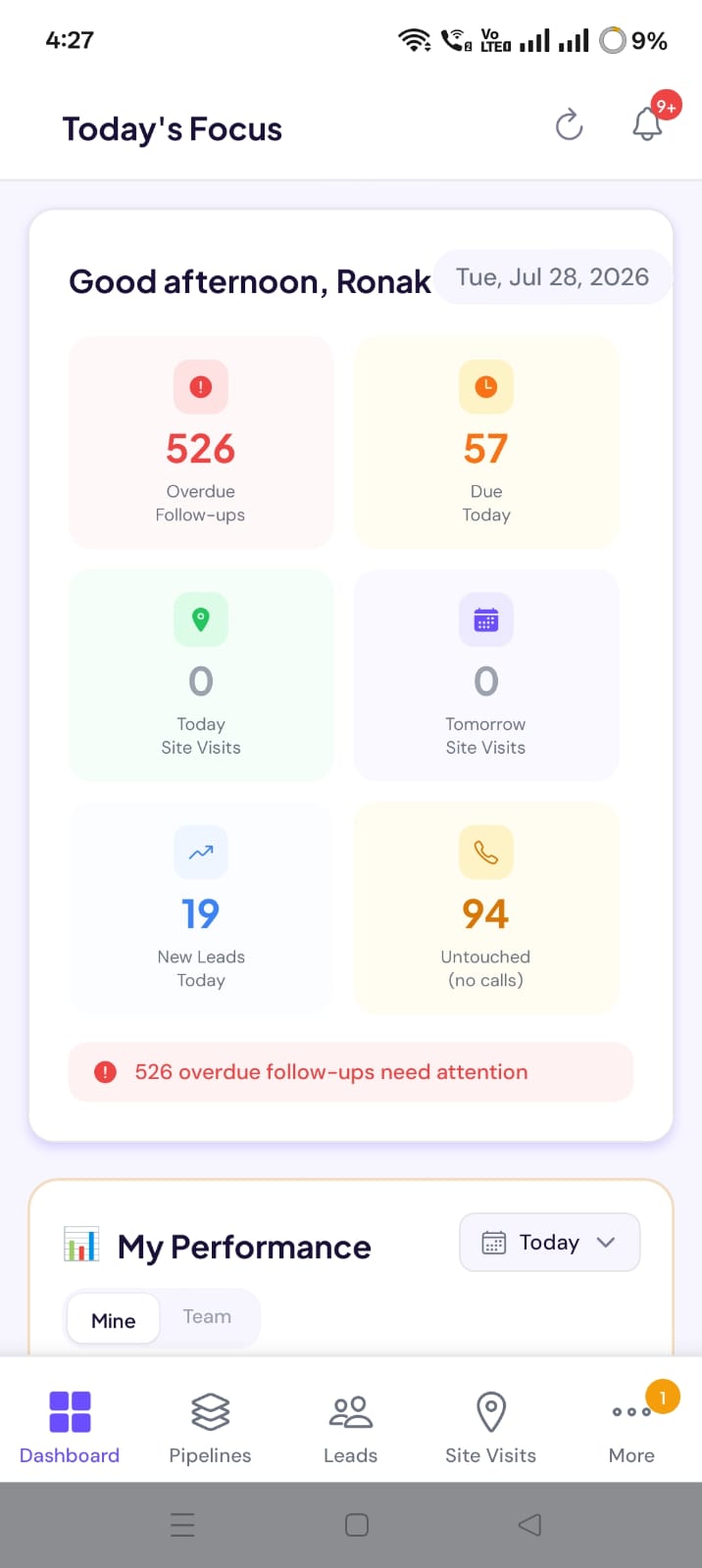Switch to the Site Visits tab
Viewport: 702px width, 1568px height.
tap(490, 1427)
